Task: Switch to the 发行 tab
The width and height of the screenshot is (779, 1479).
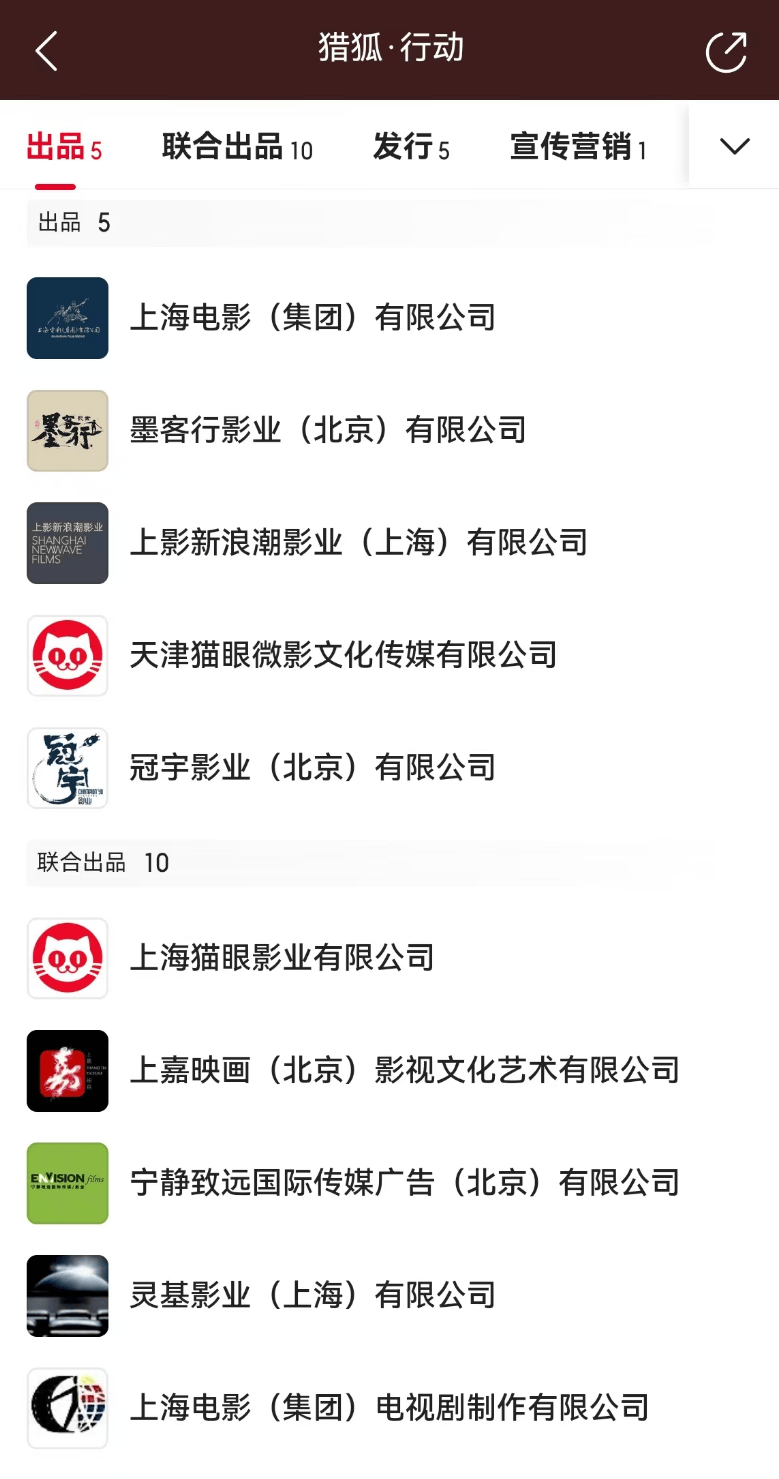Action: tap(411, 148)
